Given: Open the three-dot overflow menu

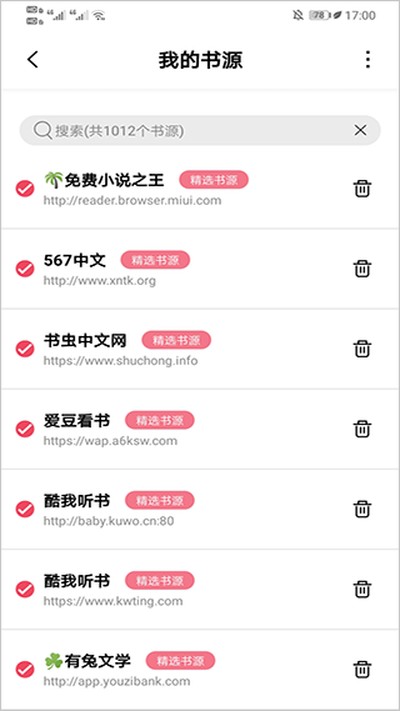Looking at the screenshot, I should pyautogui.click(x=368, y=59).
